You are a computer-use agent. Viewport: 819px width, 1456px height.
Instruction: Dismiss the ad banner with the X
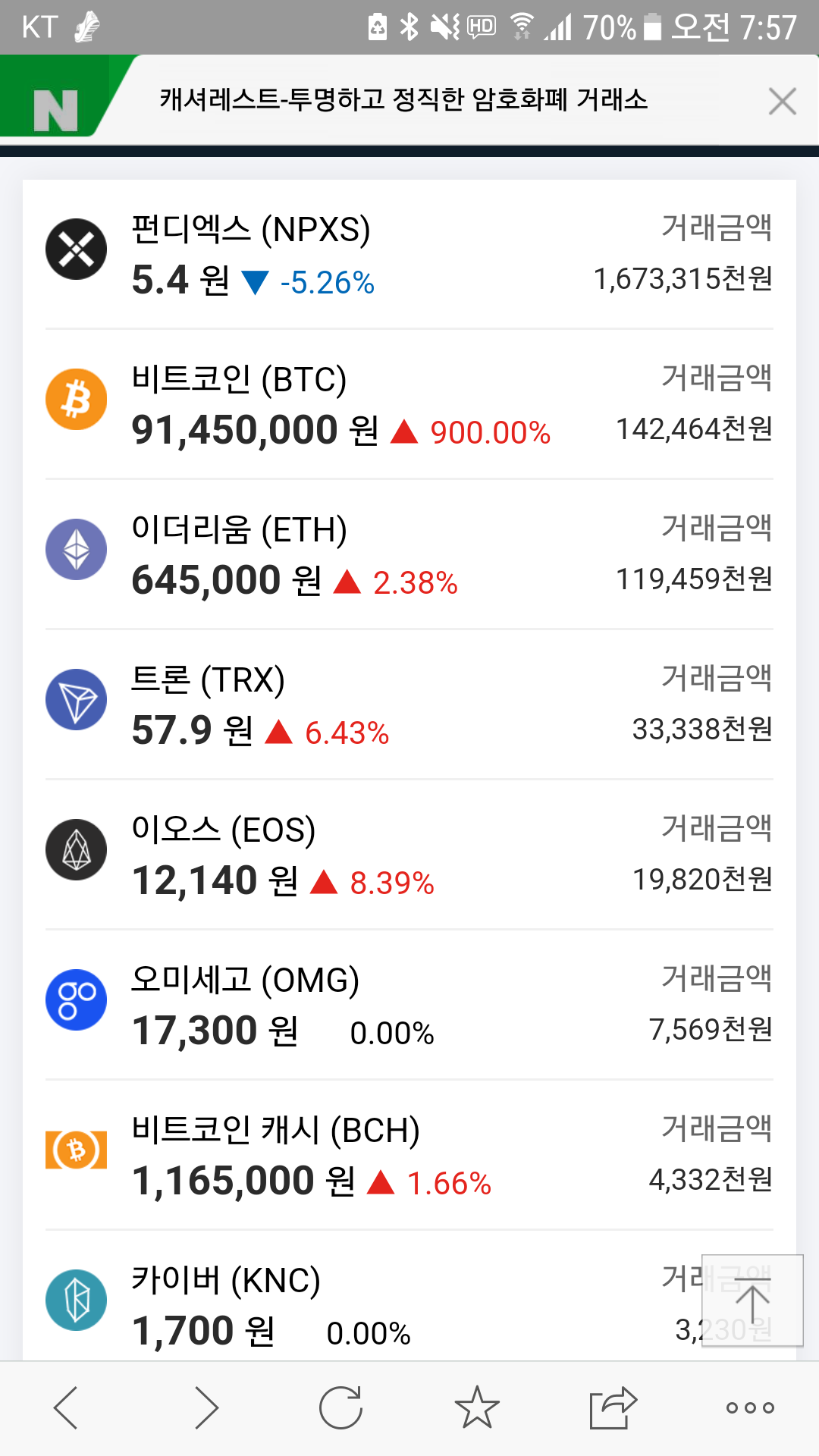click(782, 101)
